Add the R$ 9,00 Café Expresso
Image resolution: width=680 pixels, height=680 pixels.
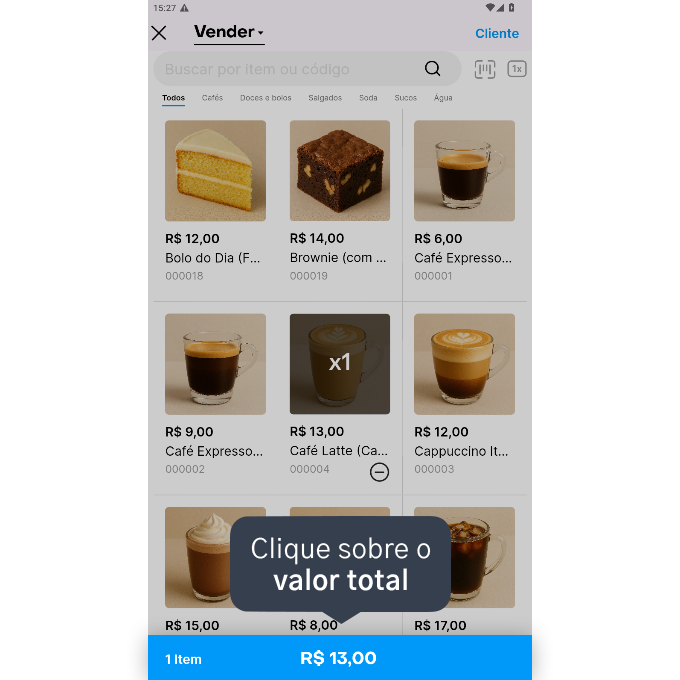[215, 364]
